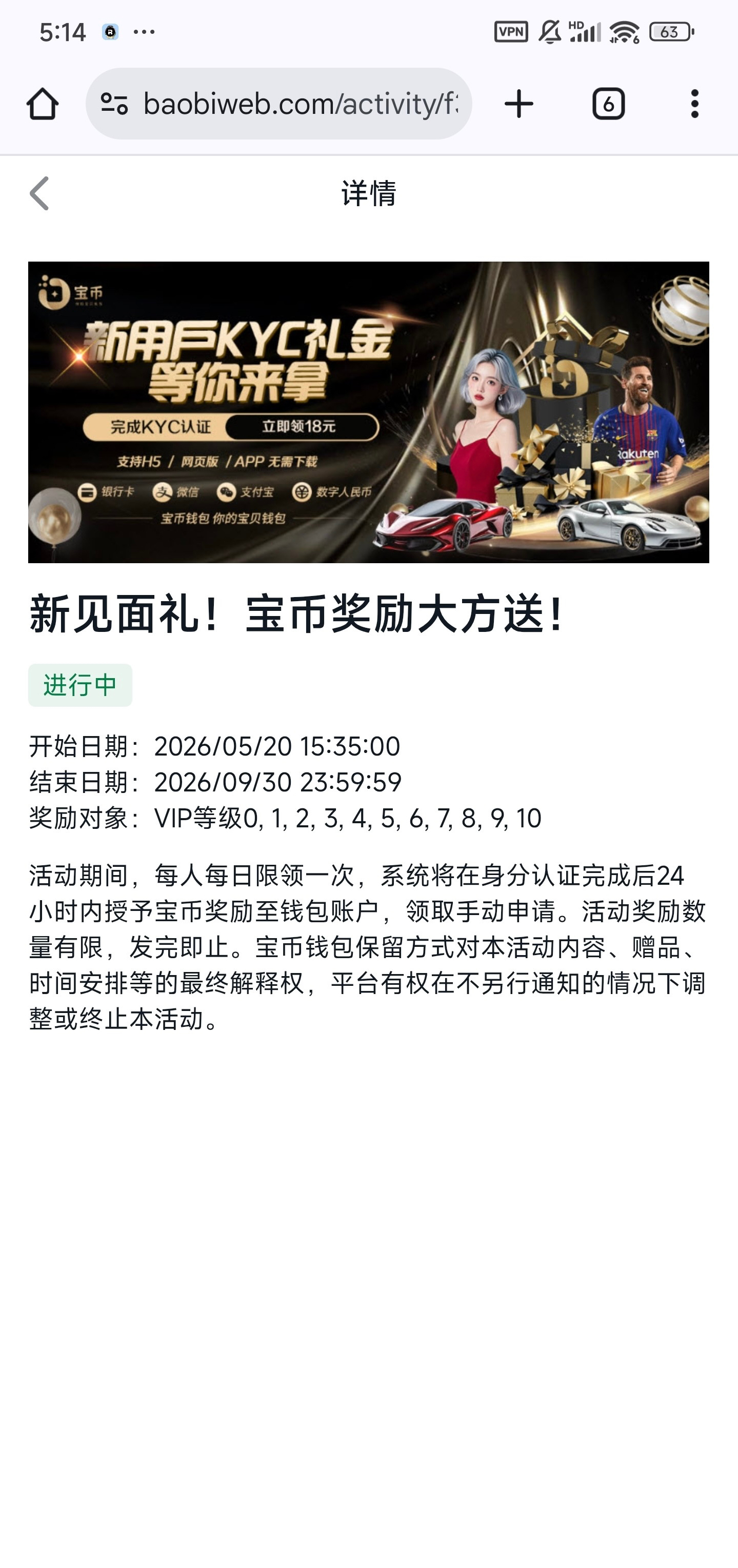The image size is (738, 1568).
Task: Show the 6 open tabs
Action: click(608, 104)
